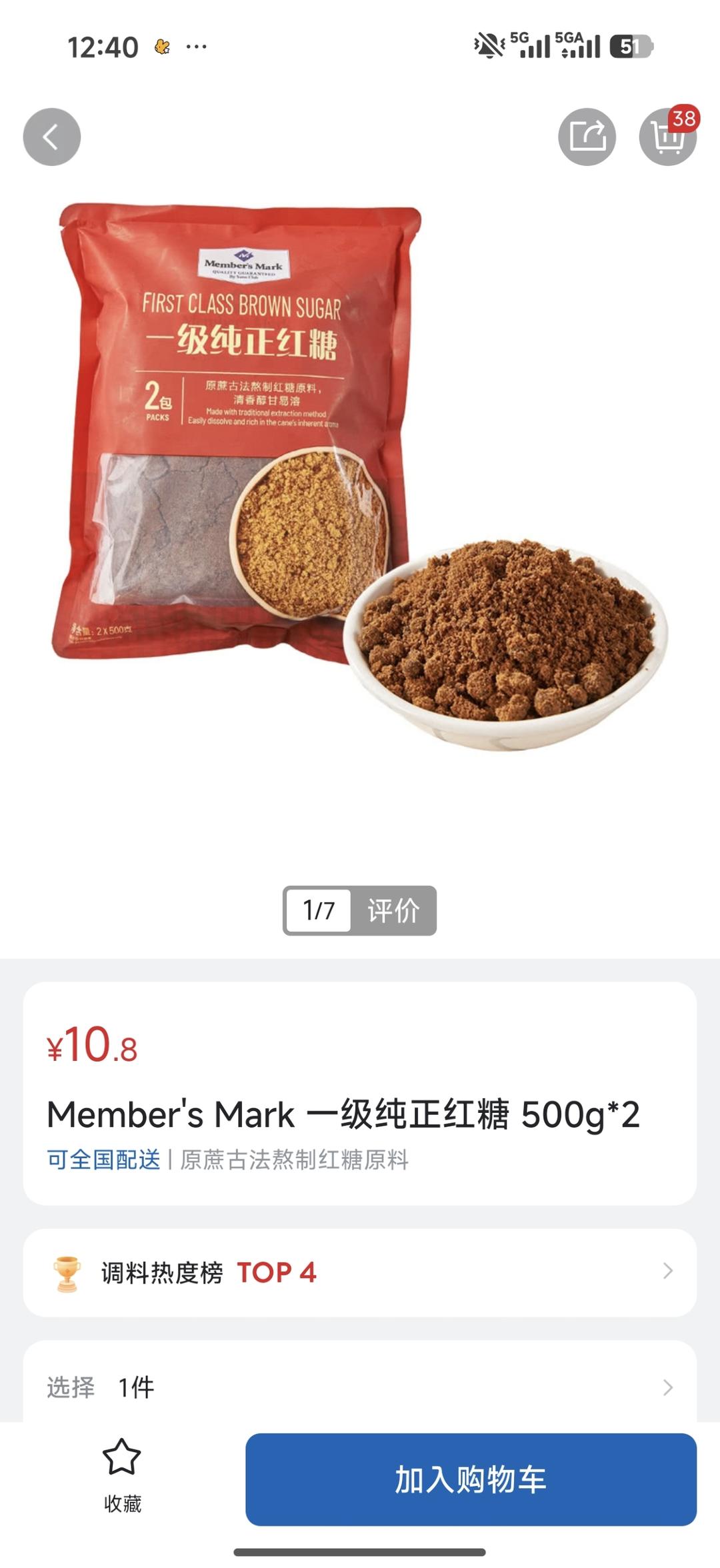Open the 调料热度榜 TOP 4 ranking
Image resolution: width=720 pixels, height=1568 pixels.
tap(360, 1272)
